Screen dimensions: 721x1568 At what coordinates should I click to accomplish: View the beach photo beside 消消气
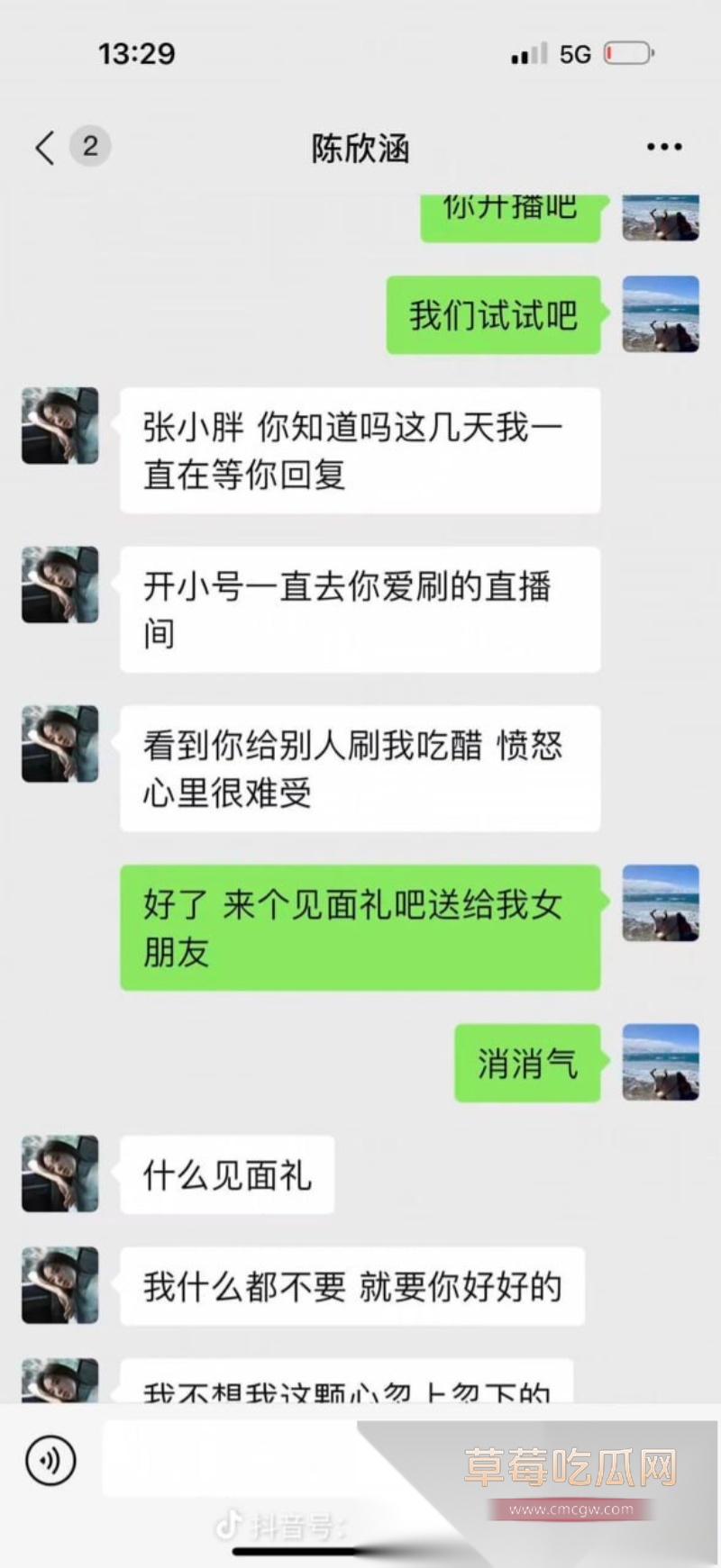coord(660,1063)
